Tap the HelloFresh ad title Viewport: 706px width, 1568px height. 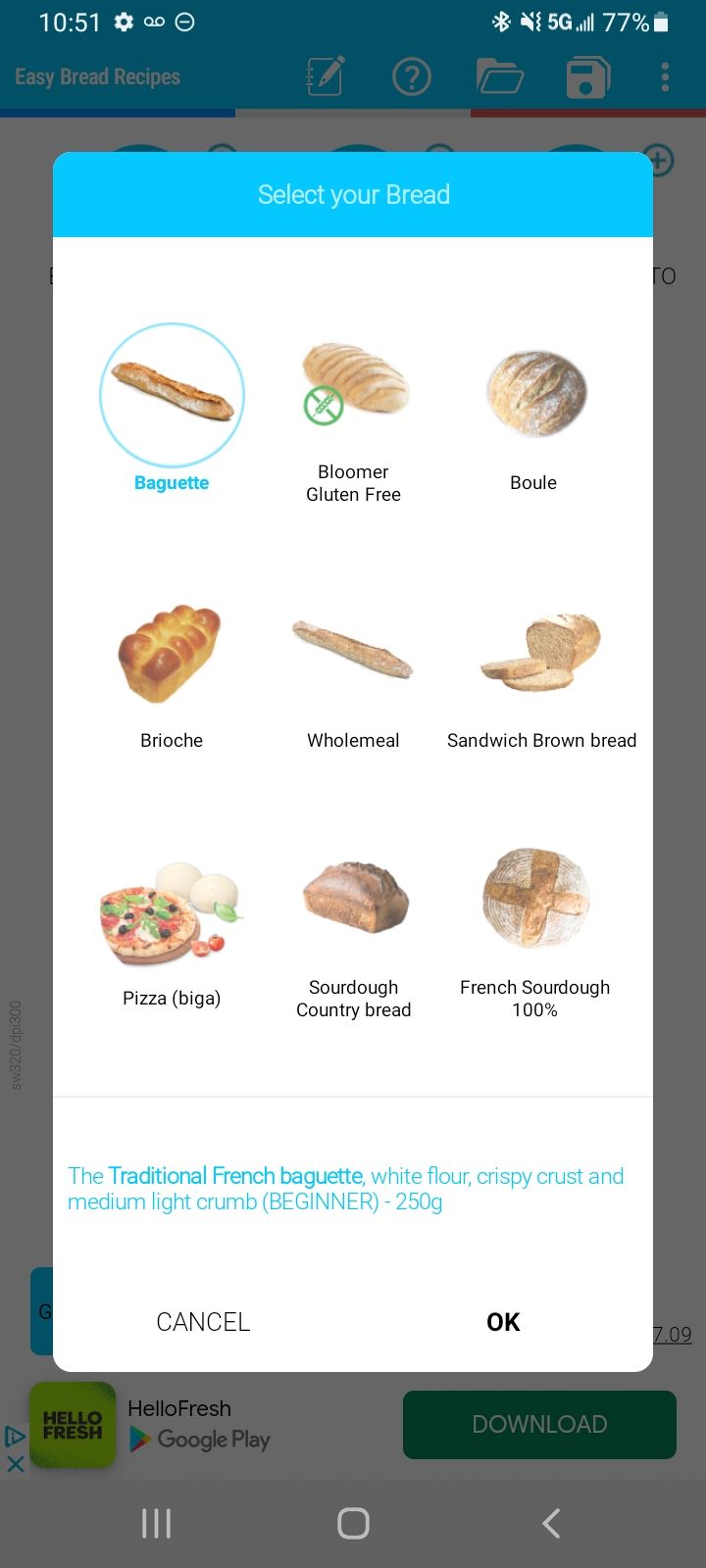coord(179,1408)
